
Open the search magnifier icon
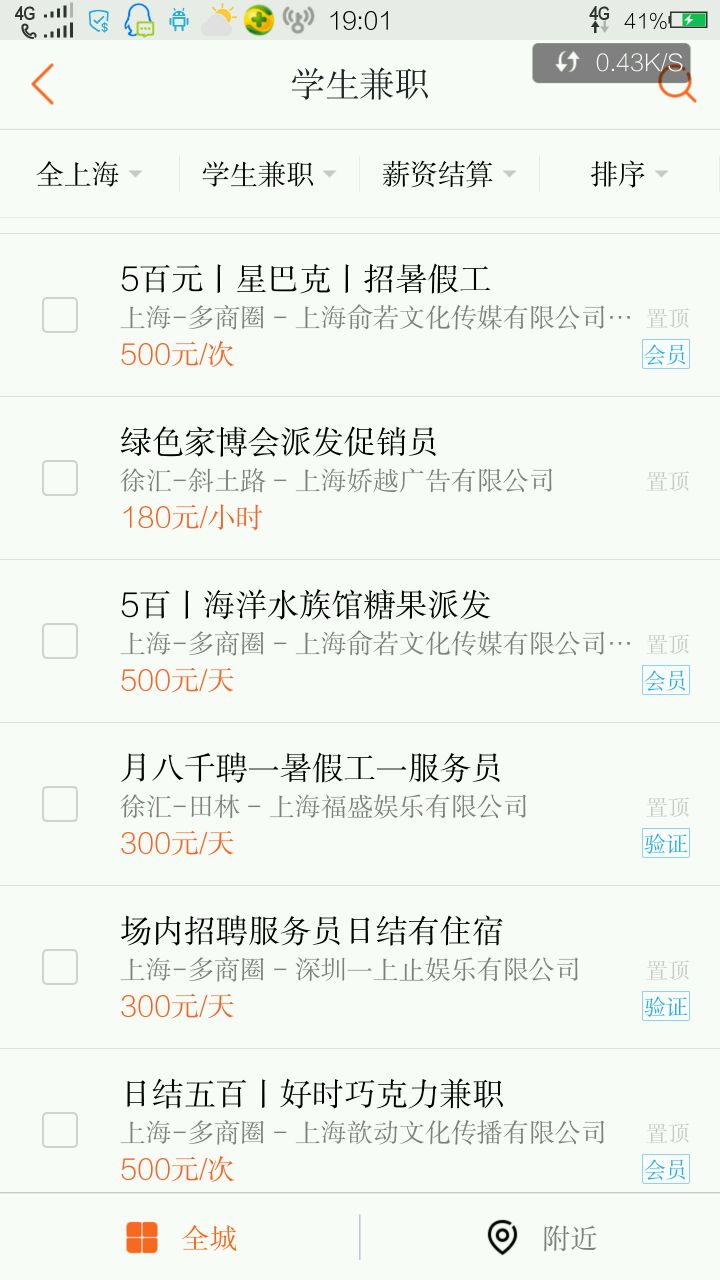click(677, 87)
